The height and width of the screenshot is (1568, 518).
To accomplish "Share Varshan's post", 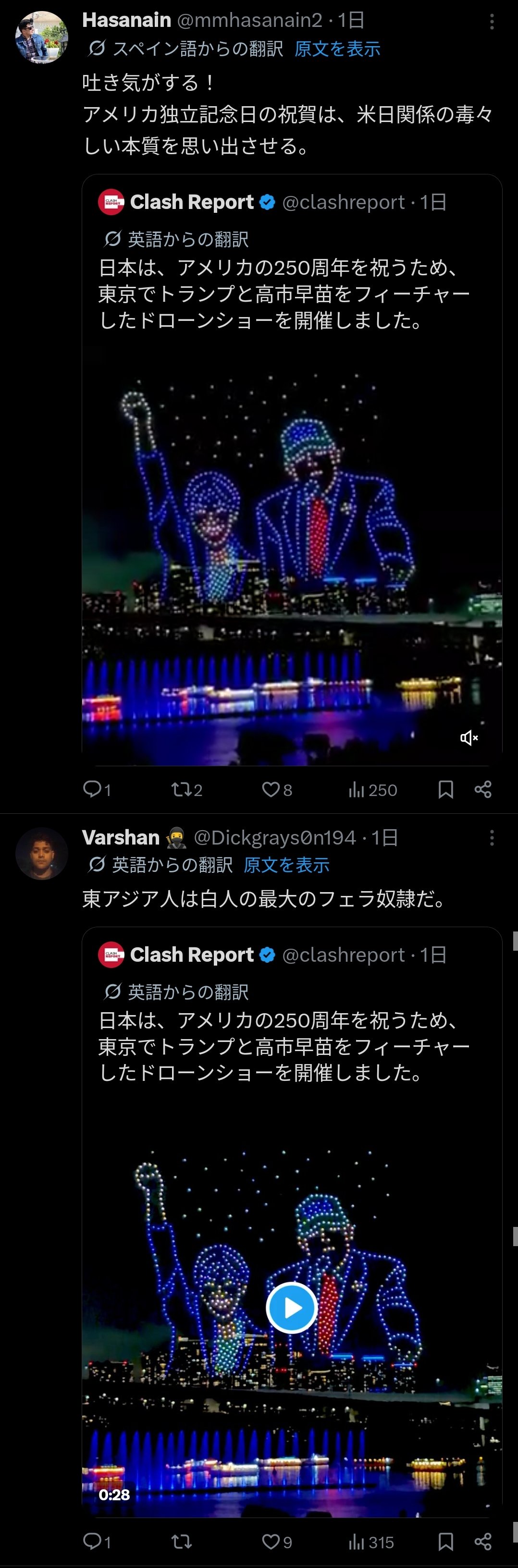I will point(483,1542).
